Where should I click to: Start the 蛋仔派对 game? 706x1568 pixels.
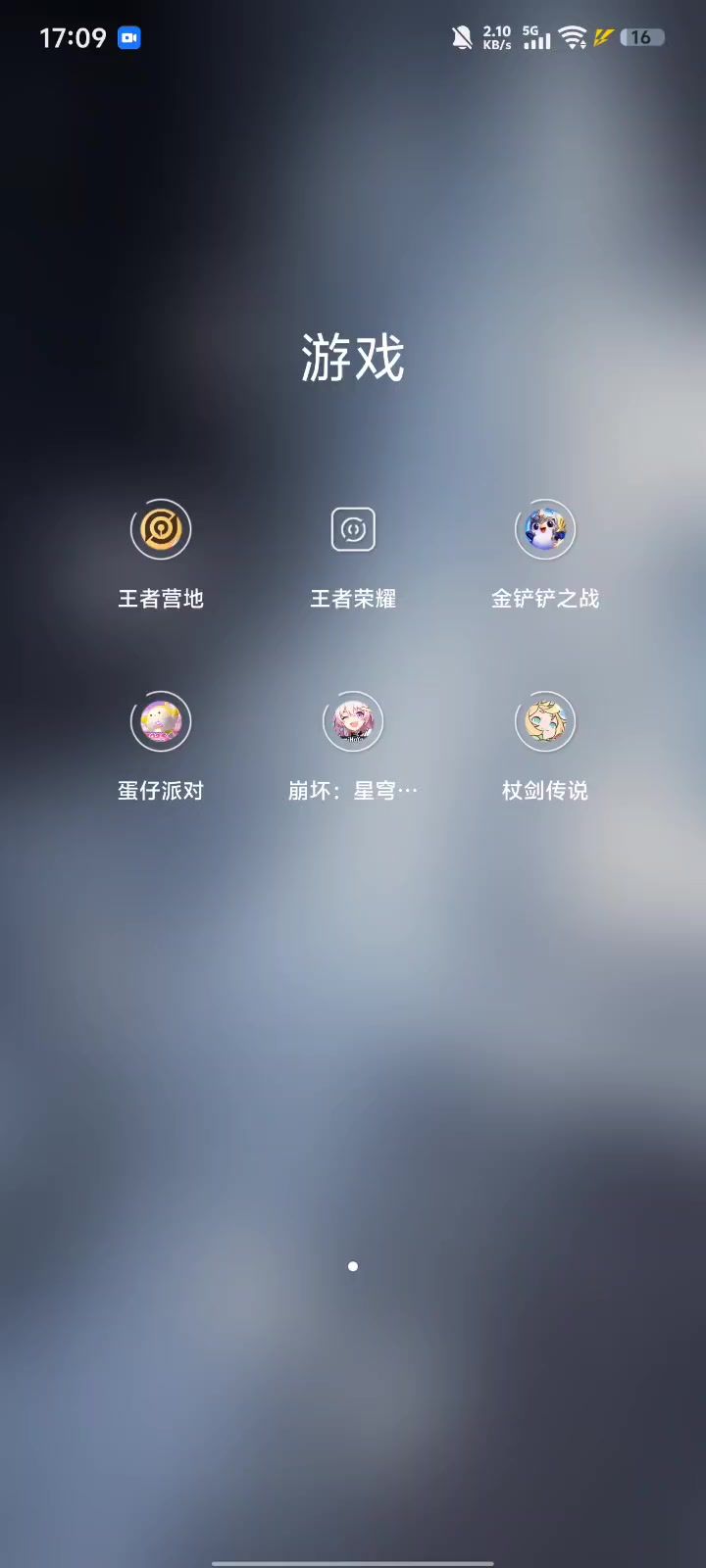tap(161, 721)
